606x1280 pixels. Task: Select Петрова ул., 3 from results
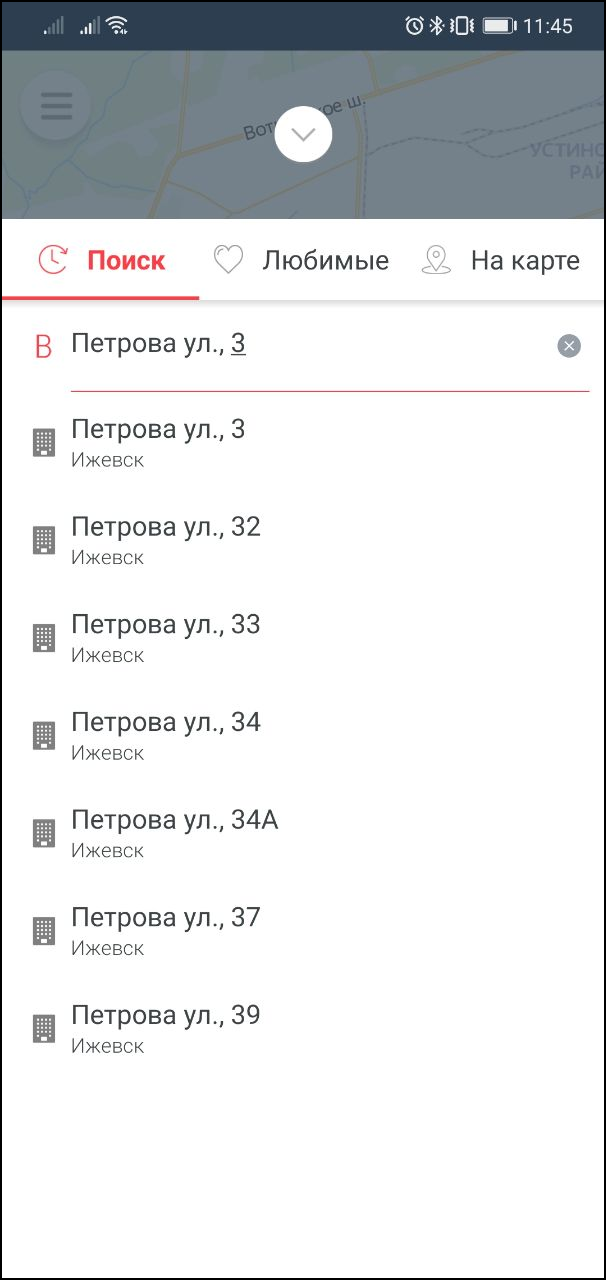click(x=303, y=443)
